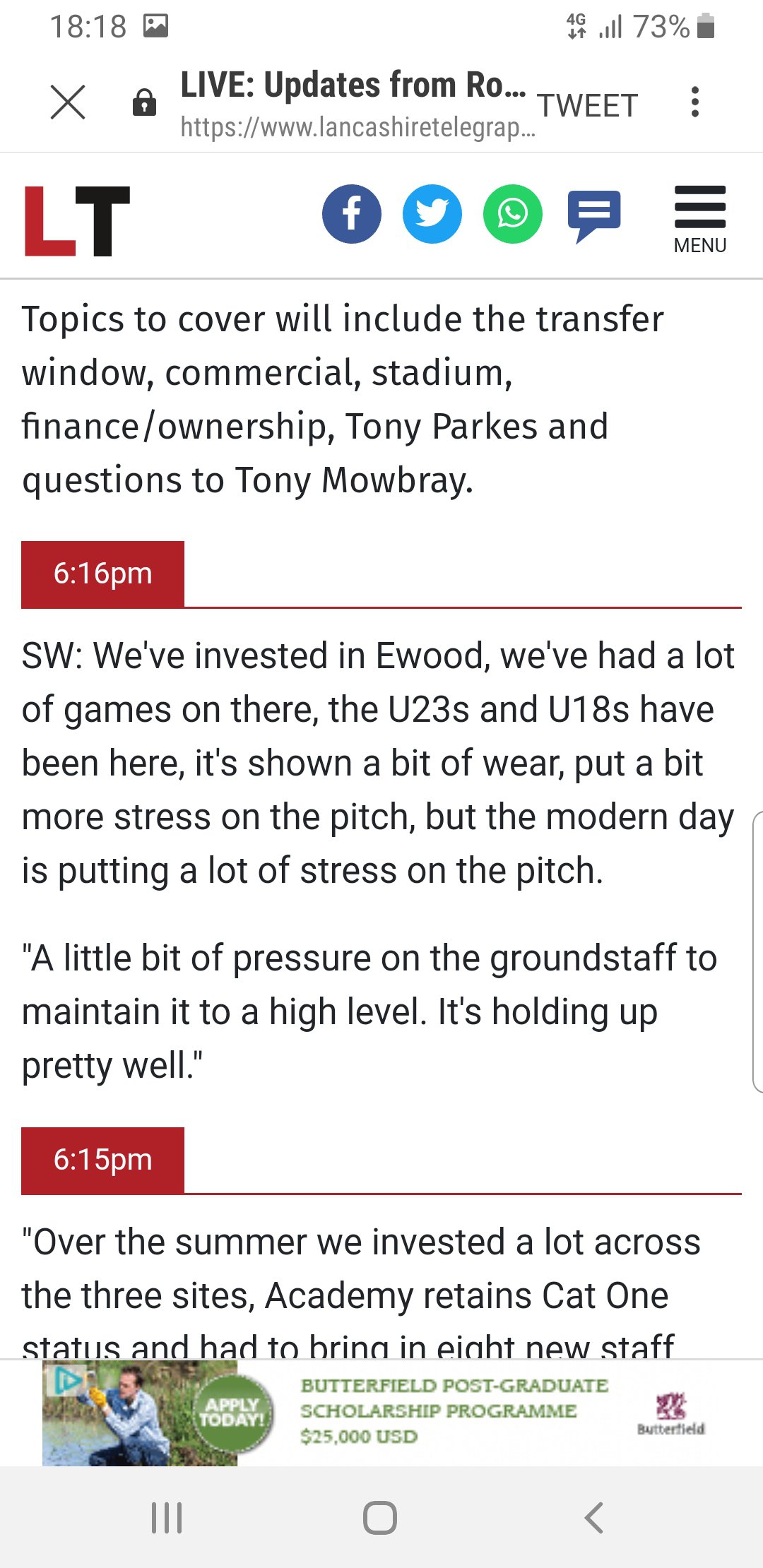Share the article on Facebook
Screen dimensions: 763x1568
(x=352, y=214)
